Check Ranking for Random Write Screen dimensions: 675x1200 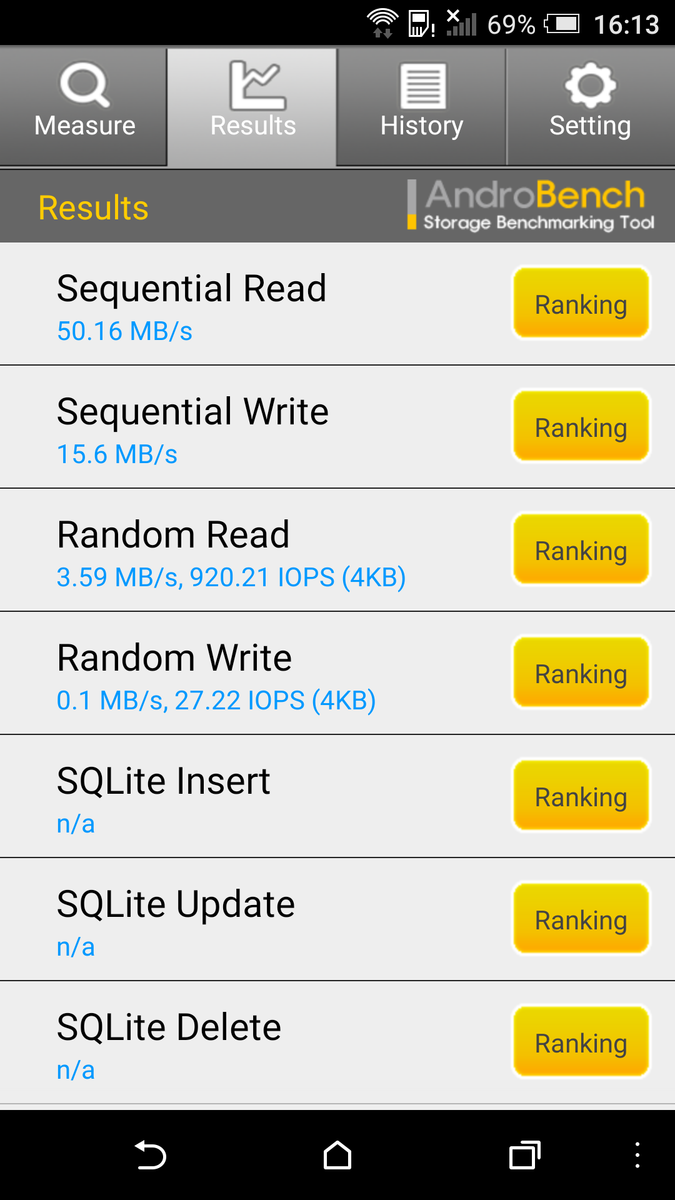[581, 673]
